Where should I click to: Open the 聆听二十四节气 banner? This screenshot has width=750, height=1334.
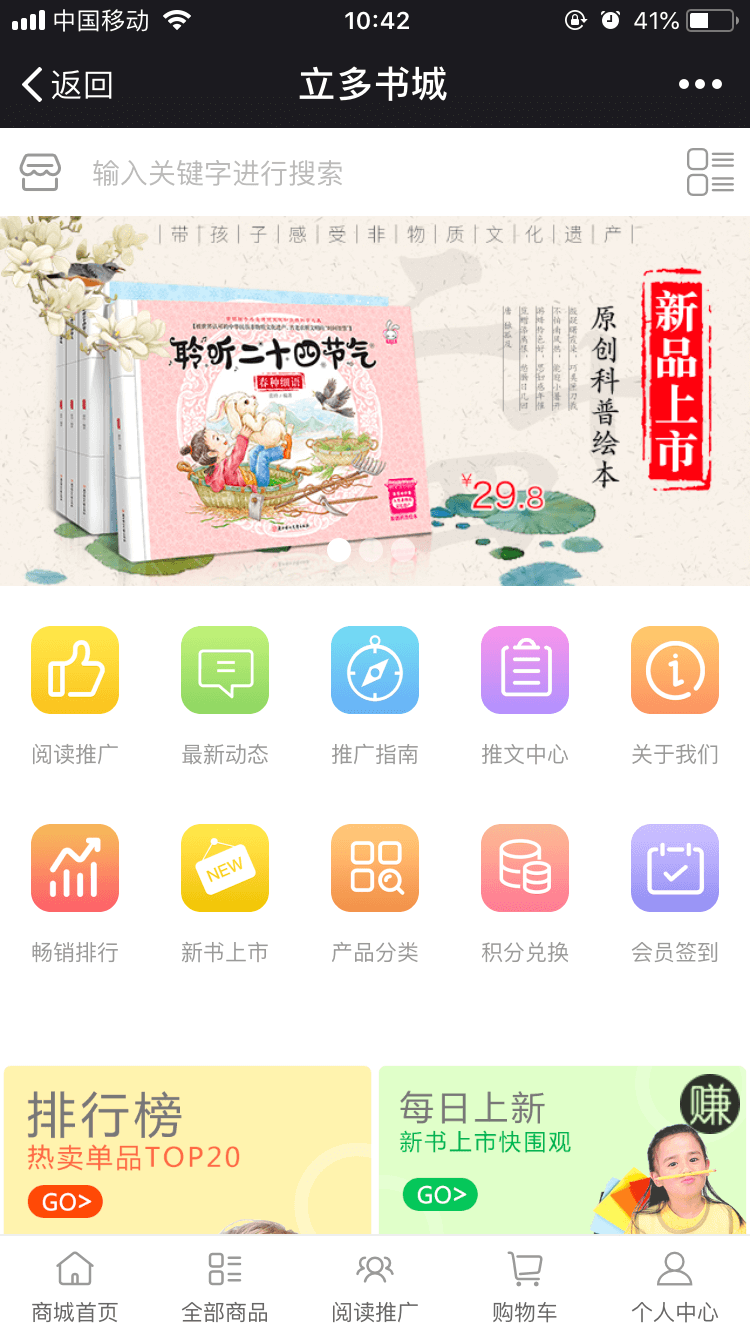tap(375, 400)
